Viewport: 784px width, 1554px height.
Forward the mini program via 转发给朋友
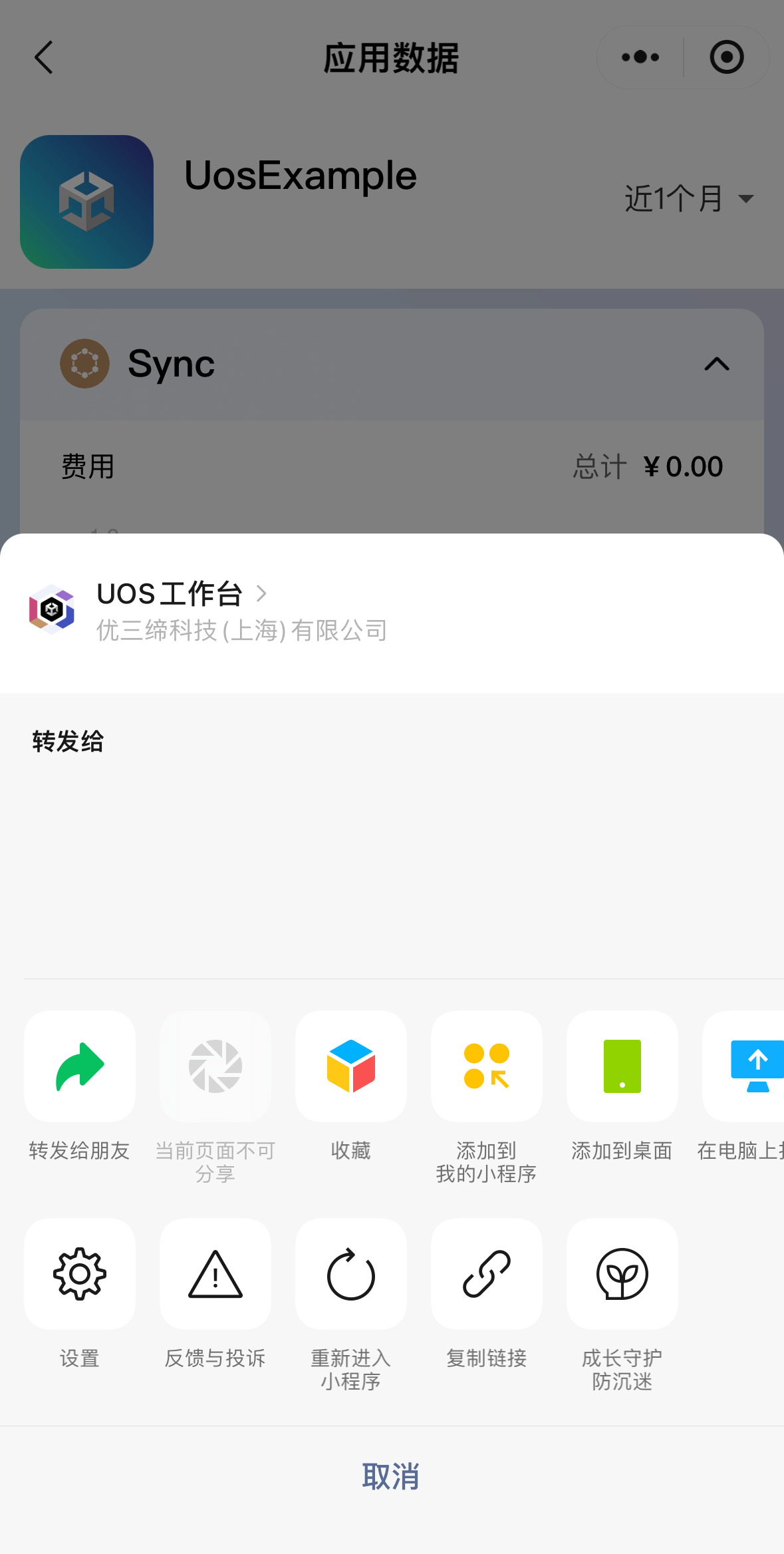(80, 1066)
